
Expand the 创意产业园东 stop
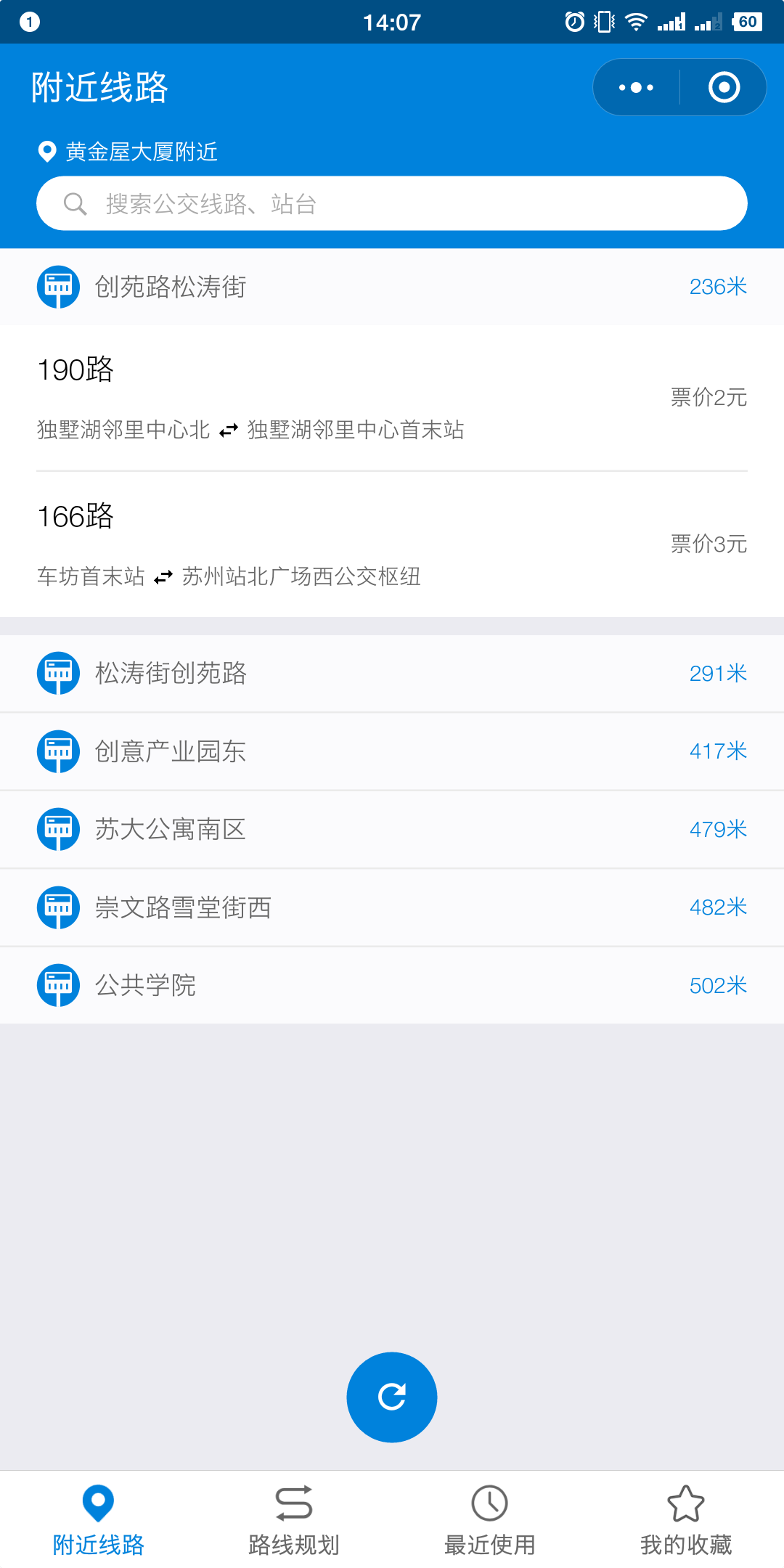pos(392,751)
